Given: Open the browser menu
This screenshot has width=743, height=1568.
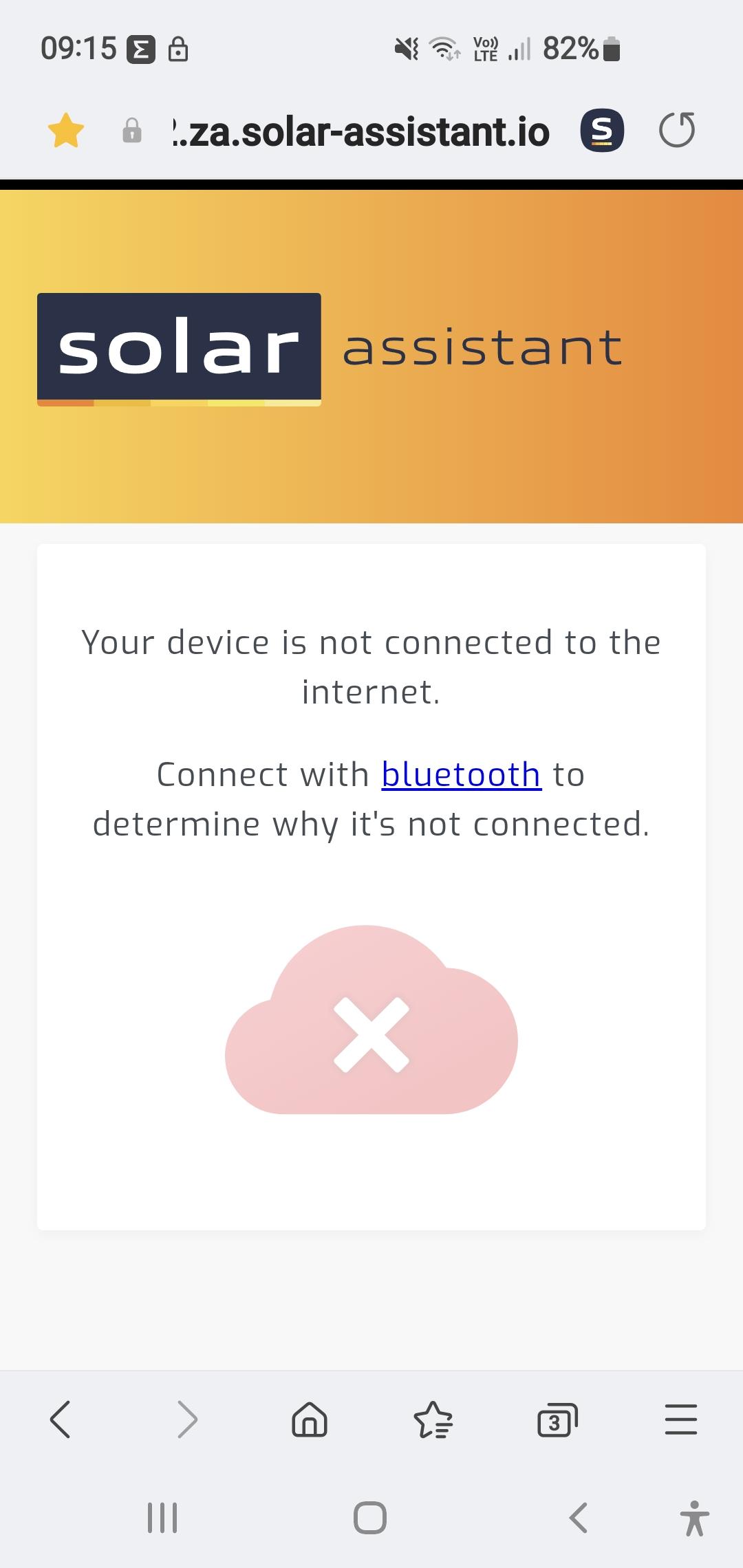Looking at the screenshot, I should [680, 1419].
